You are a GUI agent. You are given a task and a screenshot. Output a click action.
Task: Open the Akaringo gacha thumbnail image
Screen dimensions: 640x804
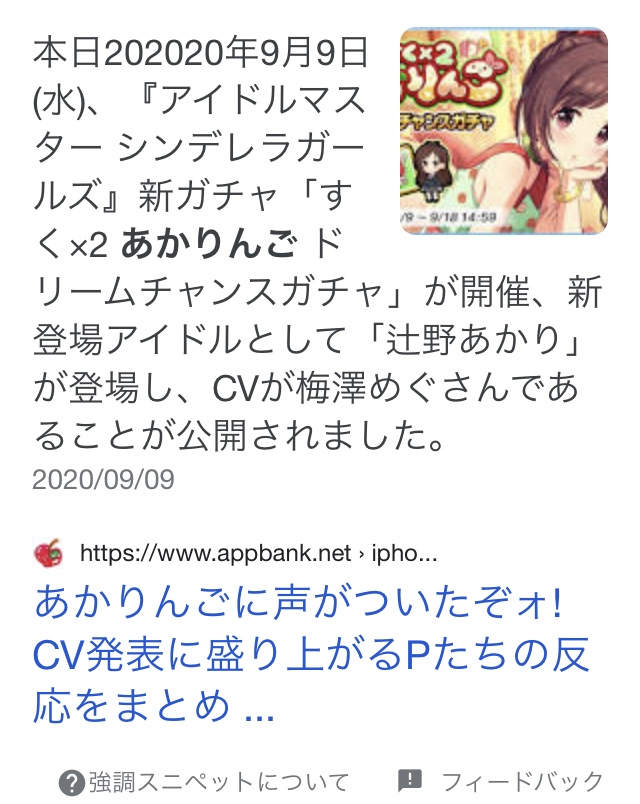click(503, 131)
